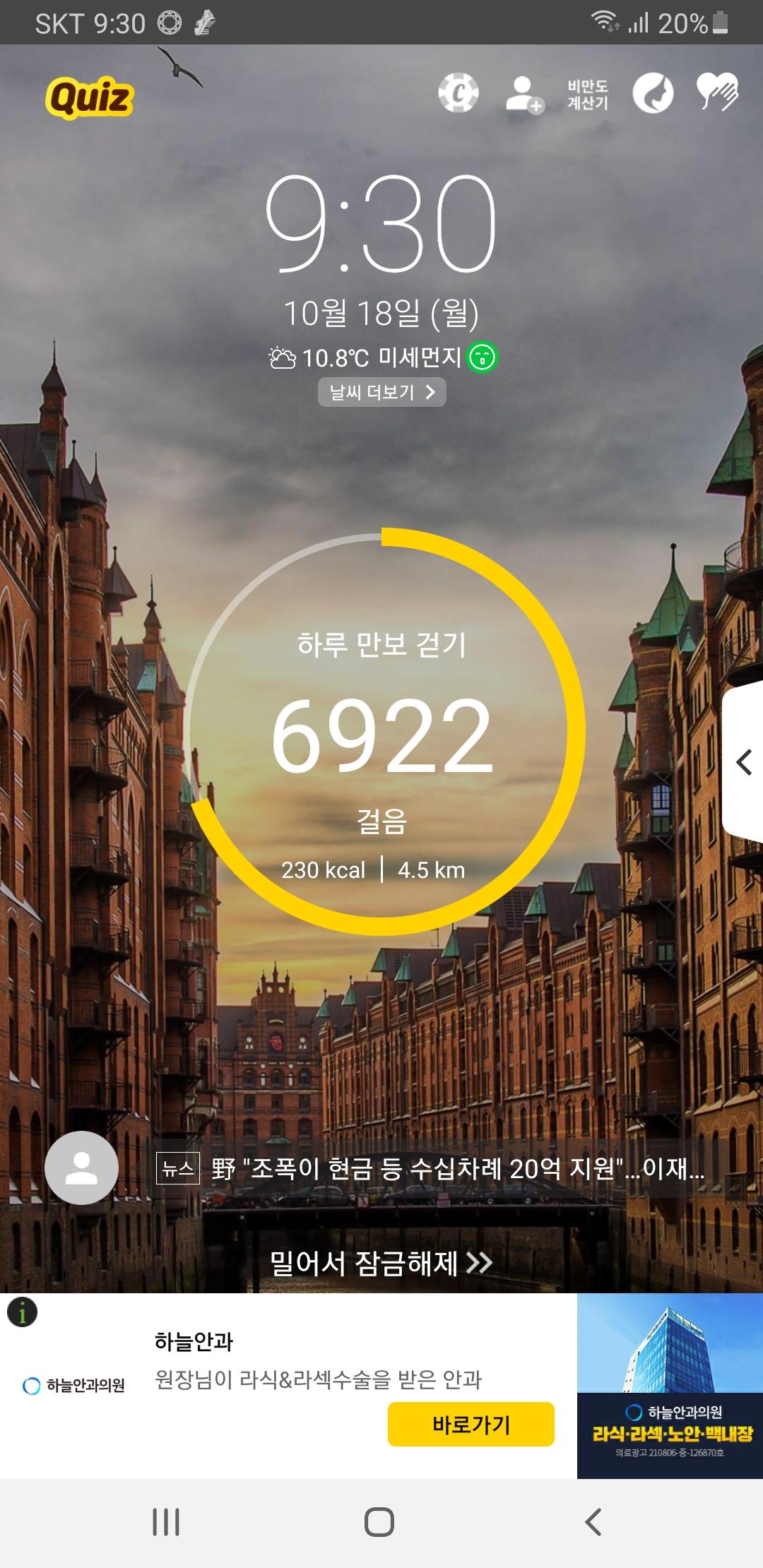Open the Quiz button
Image resolution: width=763 pixels, height=1568 pixels.
click(90, 97)
